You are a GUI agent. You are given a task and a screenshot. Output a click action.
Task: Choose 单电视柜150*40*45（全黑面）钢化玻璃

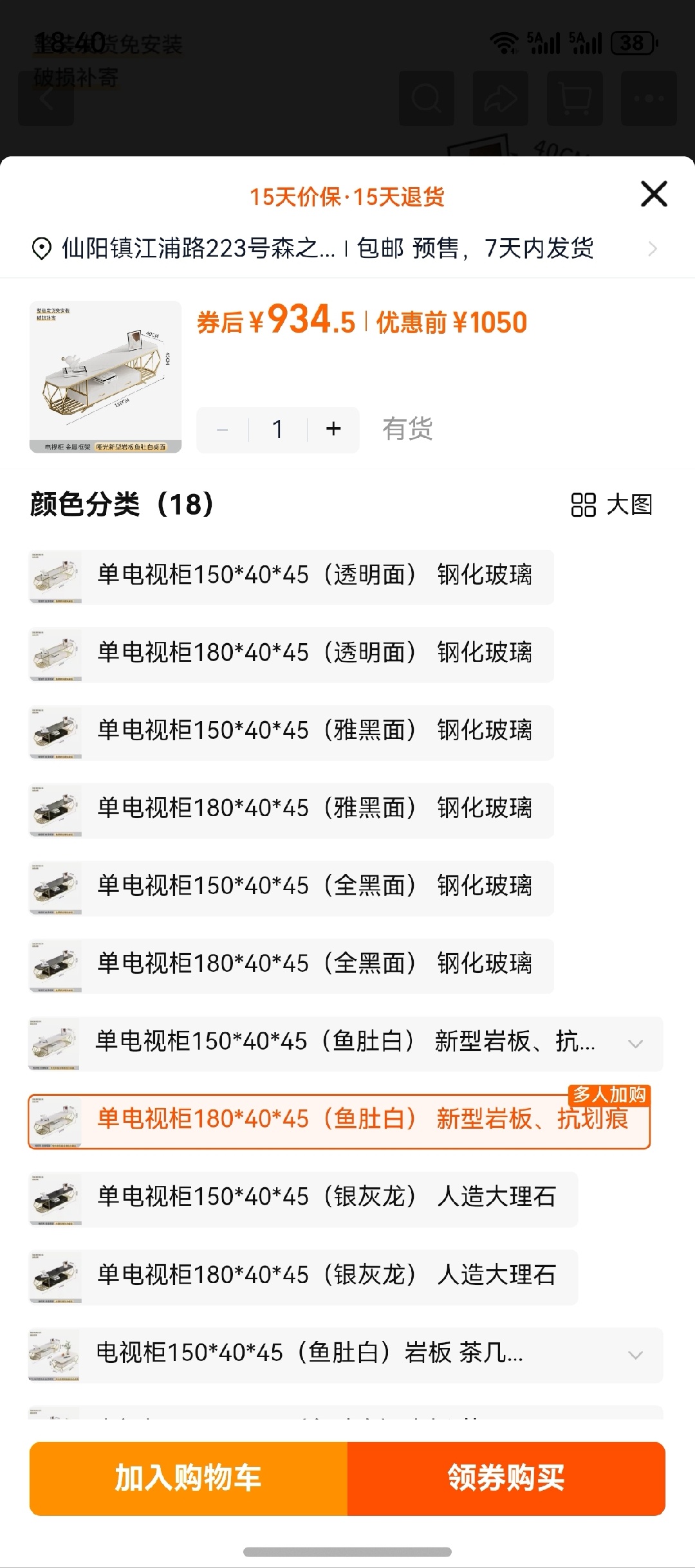point(291,888)
